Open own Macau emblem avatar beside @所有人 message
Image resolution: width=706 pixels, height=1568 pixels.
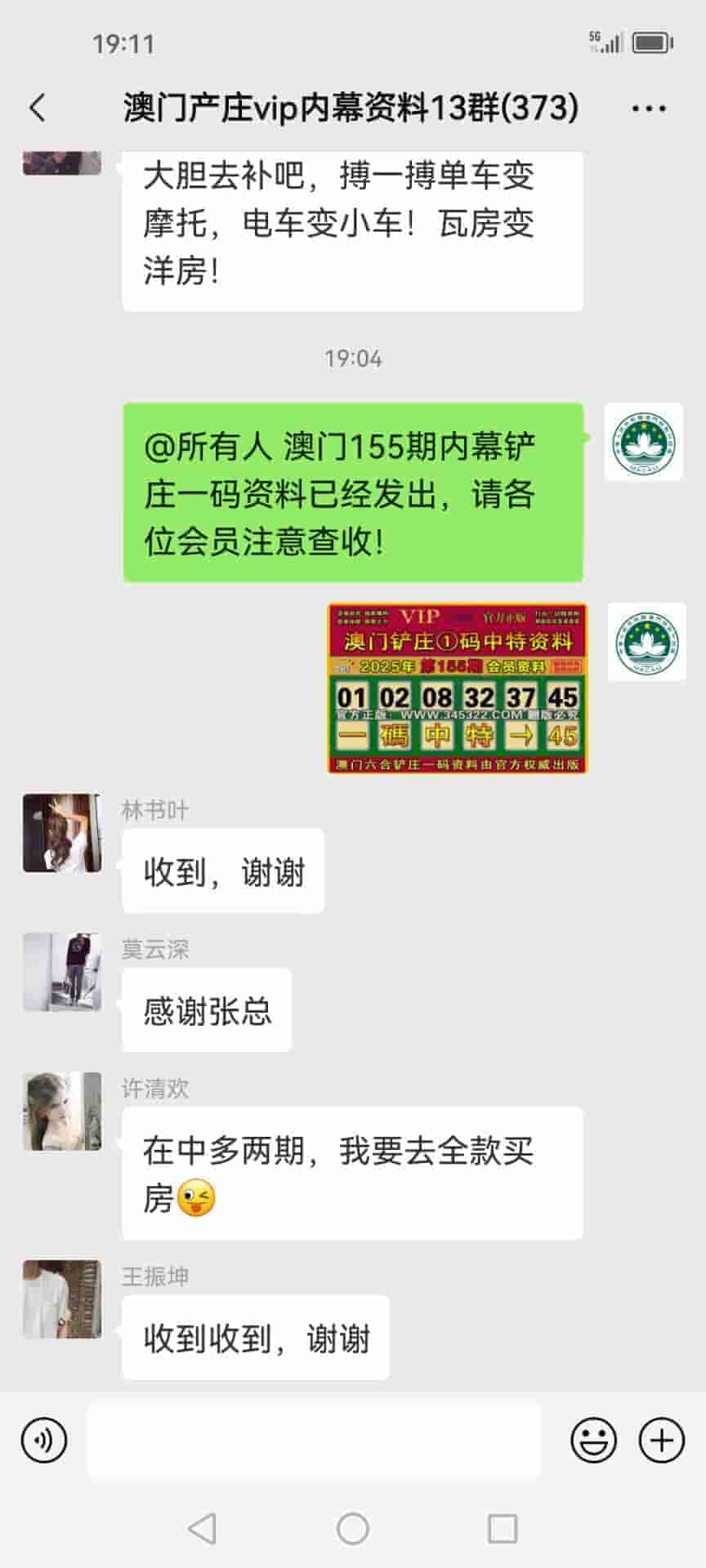click(x=644, y=442)
